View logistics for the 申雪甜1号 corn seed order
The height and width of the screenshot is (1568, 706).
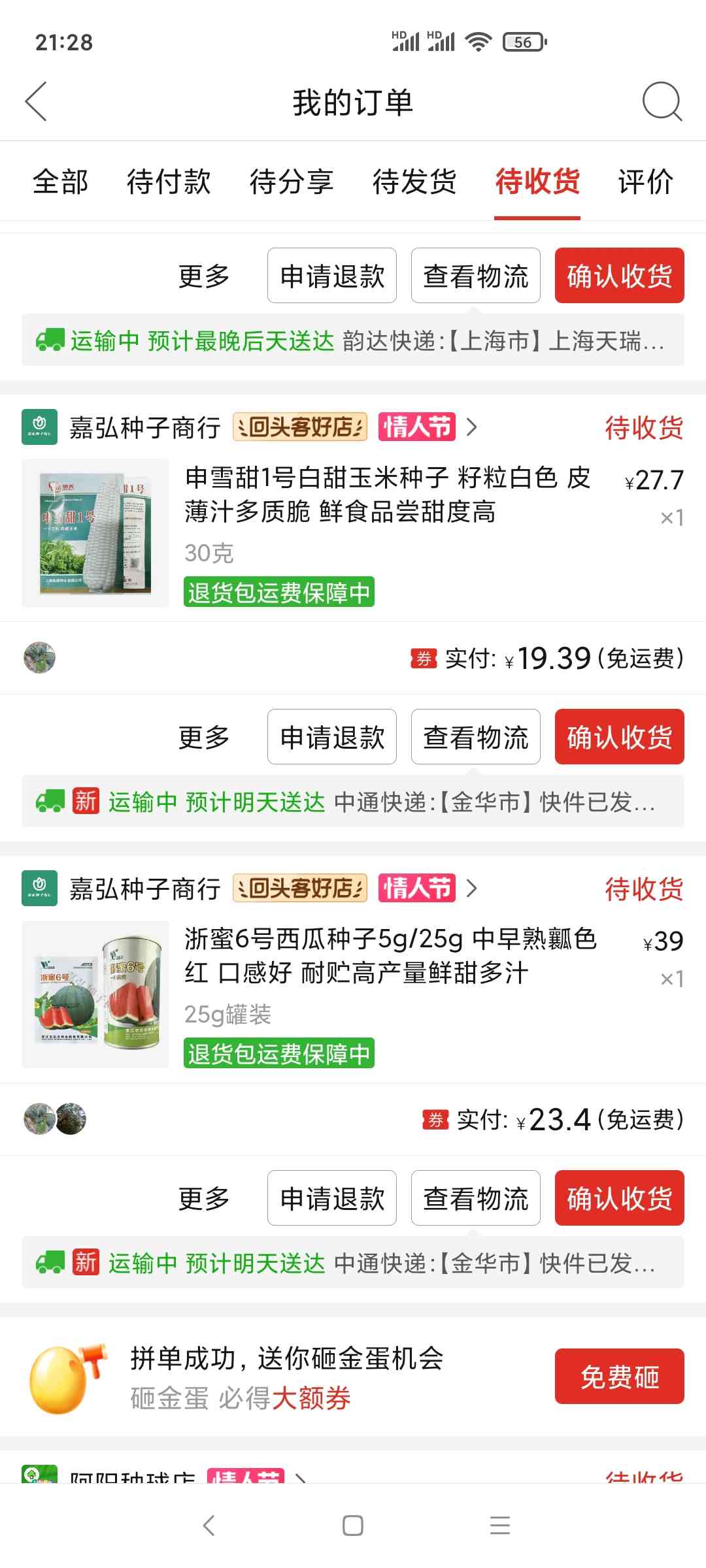(476, 736)
